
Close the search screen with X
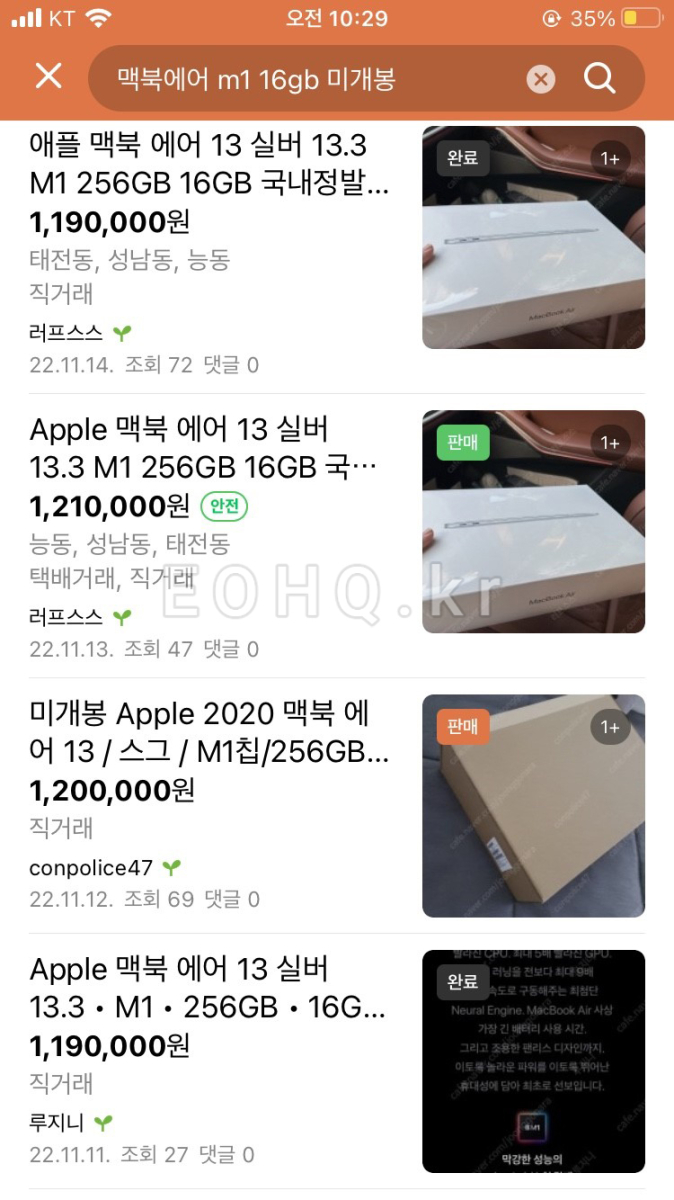[48, 77]
